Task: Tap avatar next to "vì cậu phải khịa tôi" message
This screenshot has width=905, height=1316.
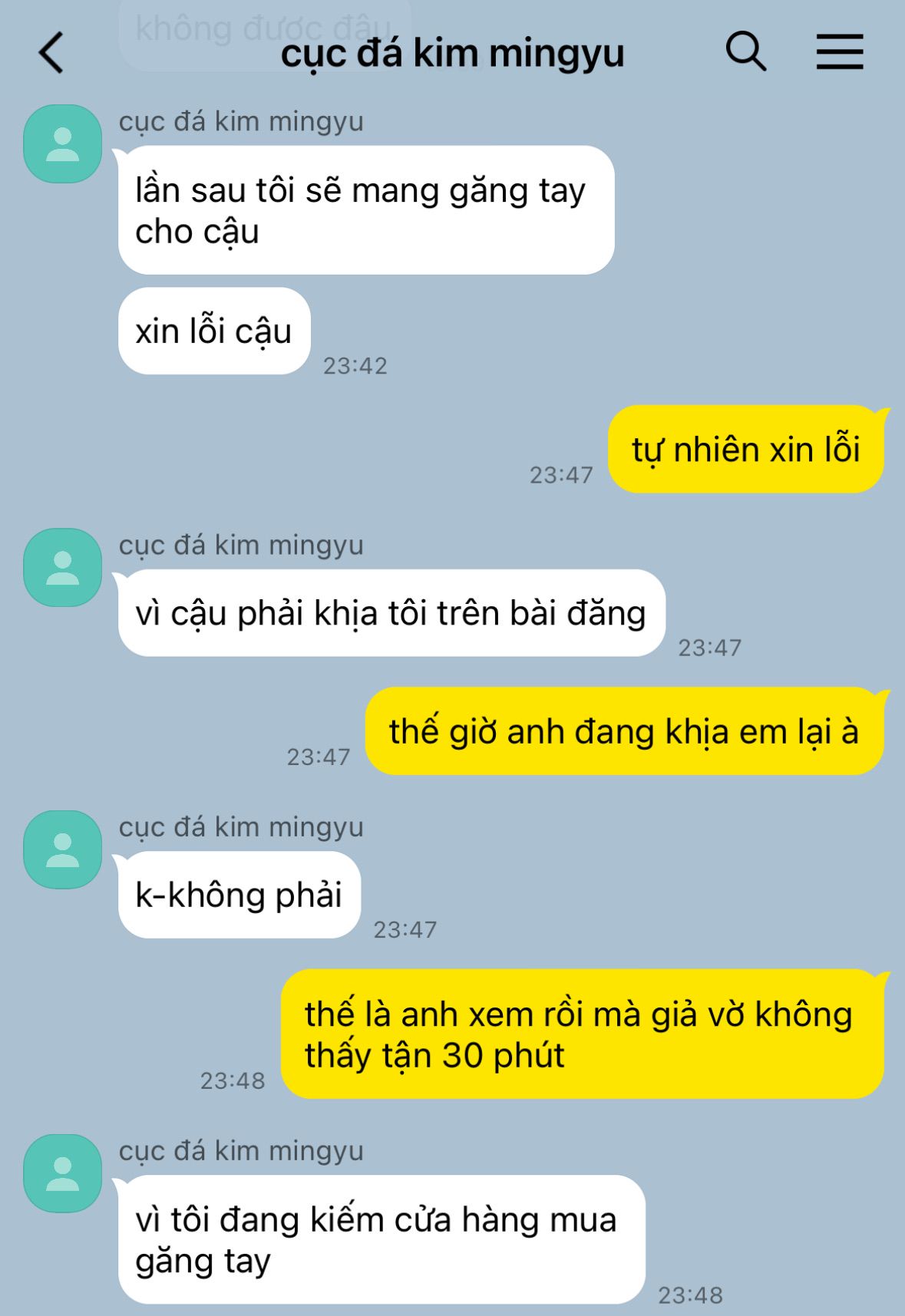Action: tap(63, 568)
